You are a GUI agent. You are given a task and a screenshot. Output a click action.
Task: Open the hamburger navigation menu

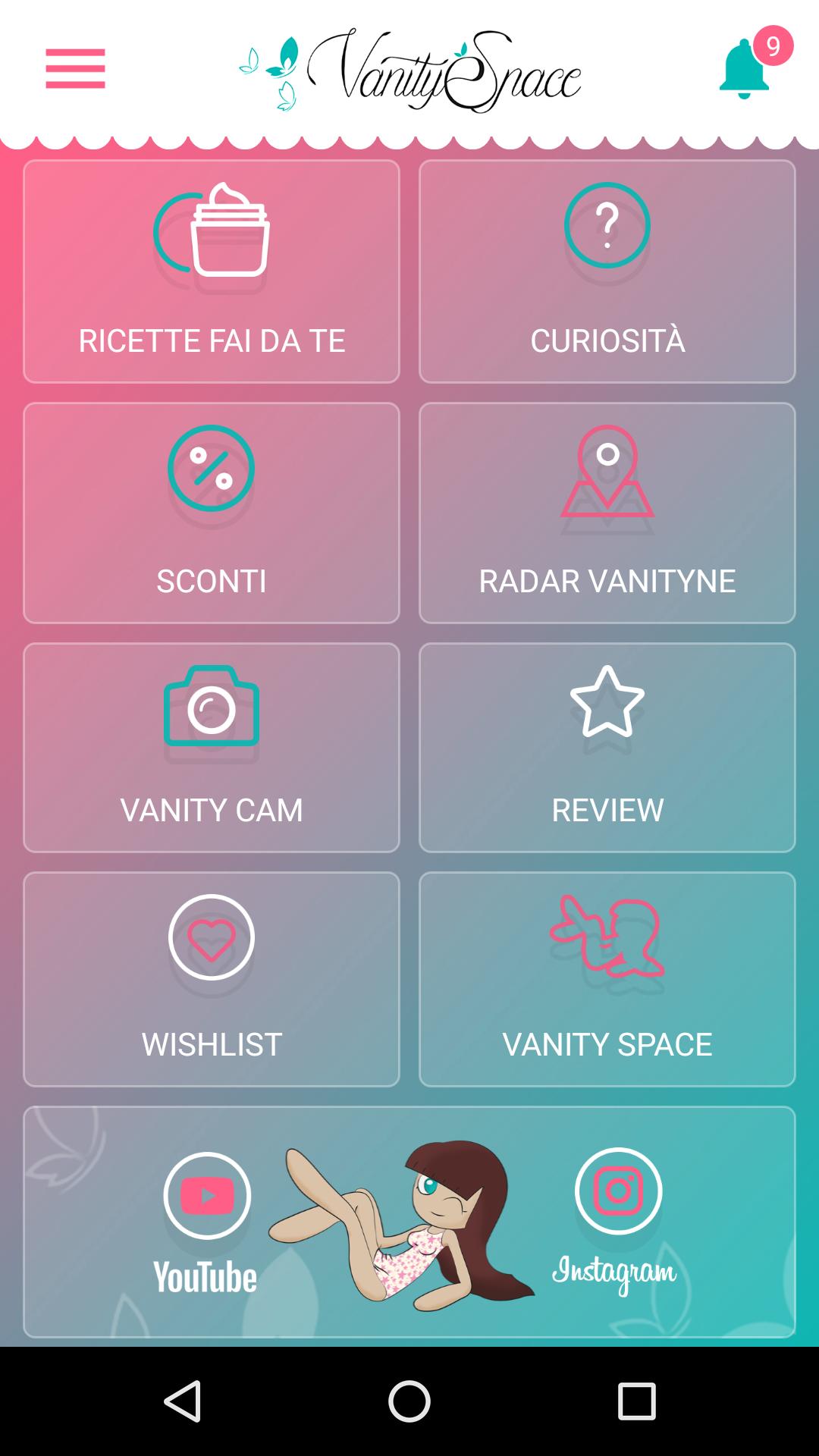(75, 68)
